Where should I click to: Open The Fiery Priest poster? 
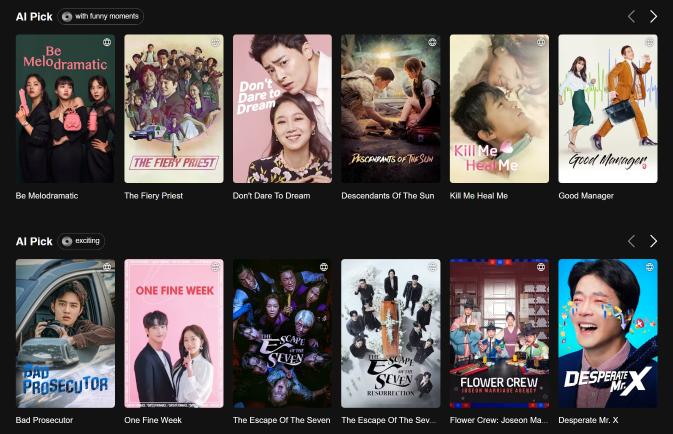pos(173,108)
